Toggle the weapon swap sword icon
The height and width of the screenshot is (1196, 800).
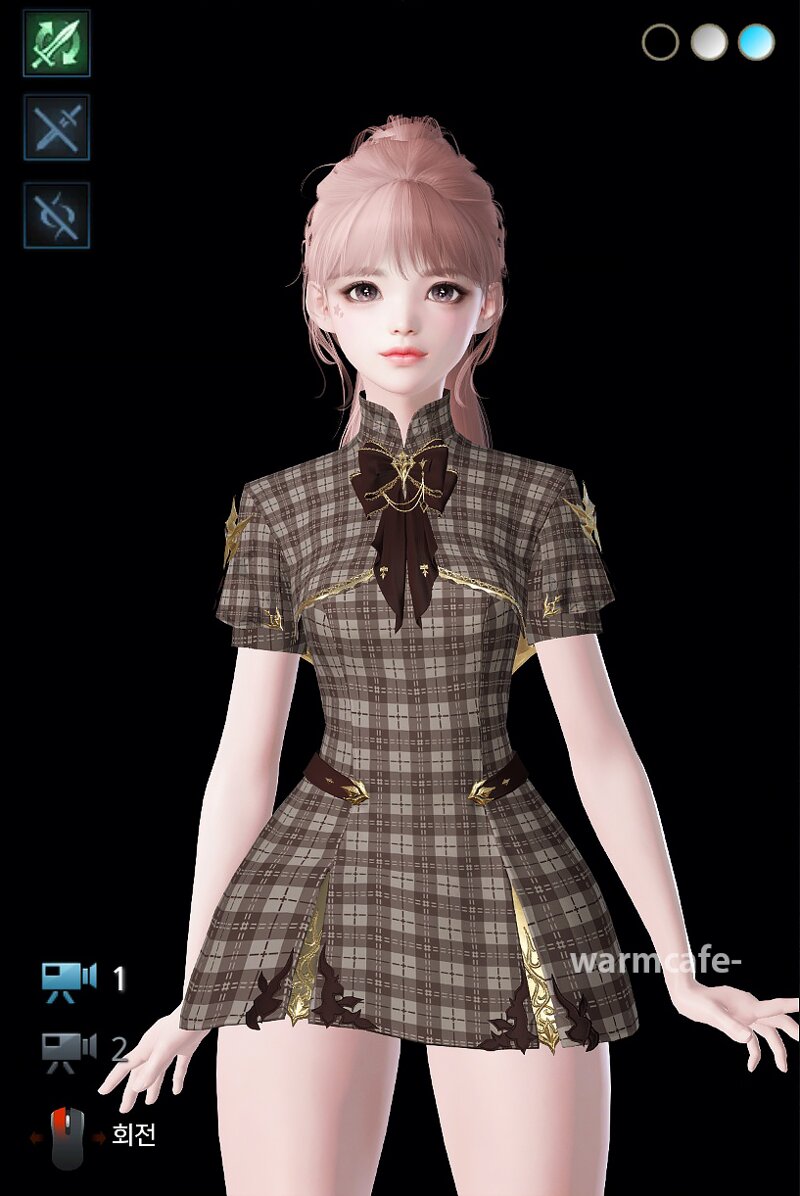pos(57,43)
